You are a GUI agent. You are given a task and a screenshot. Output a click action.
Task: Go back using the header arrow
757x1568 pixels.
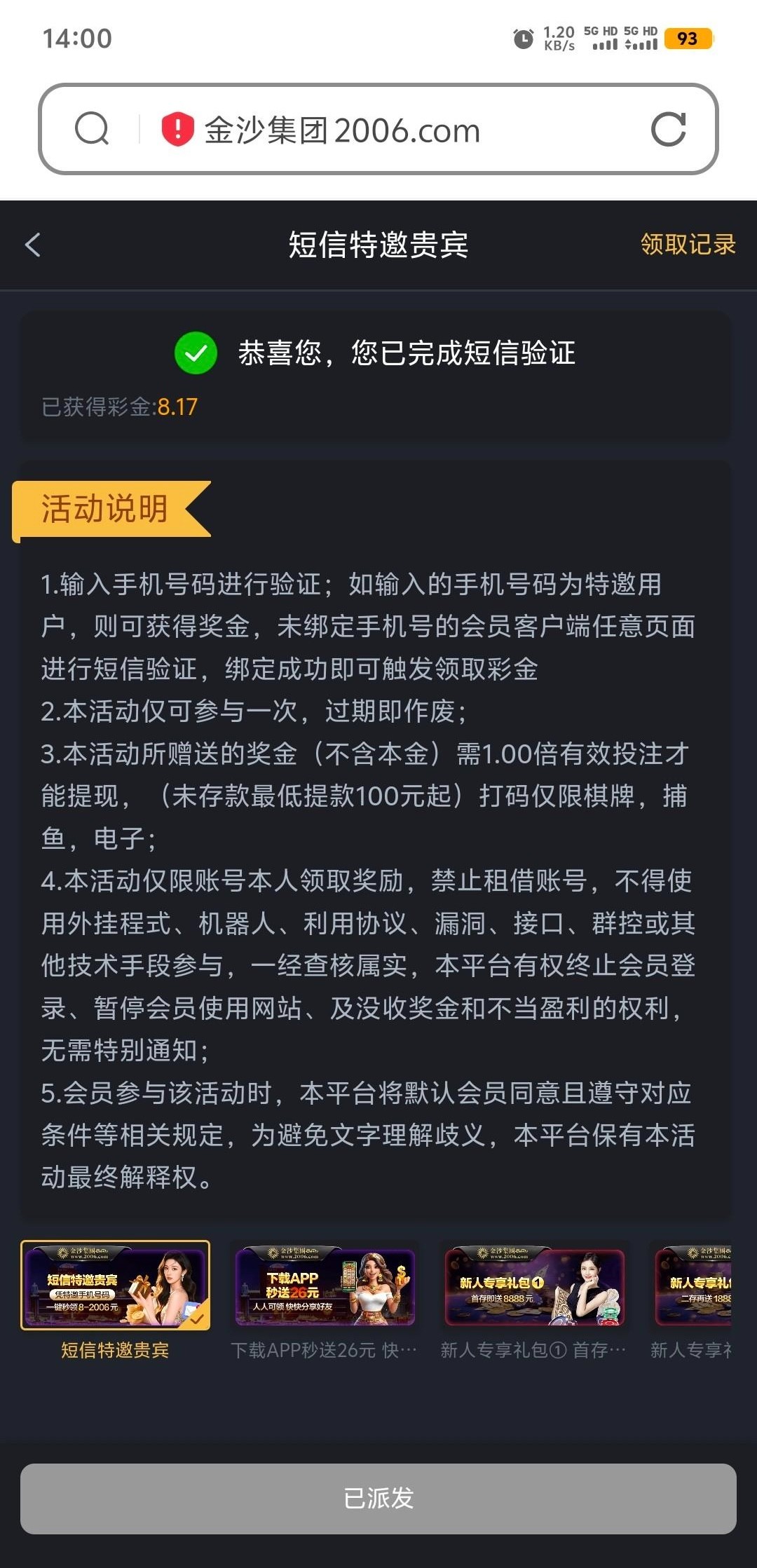pos(33,245)
